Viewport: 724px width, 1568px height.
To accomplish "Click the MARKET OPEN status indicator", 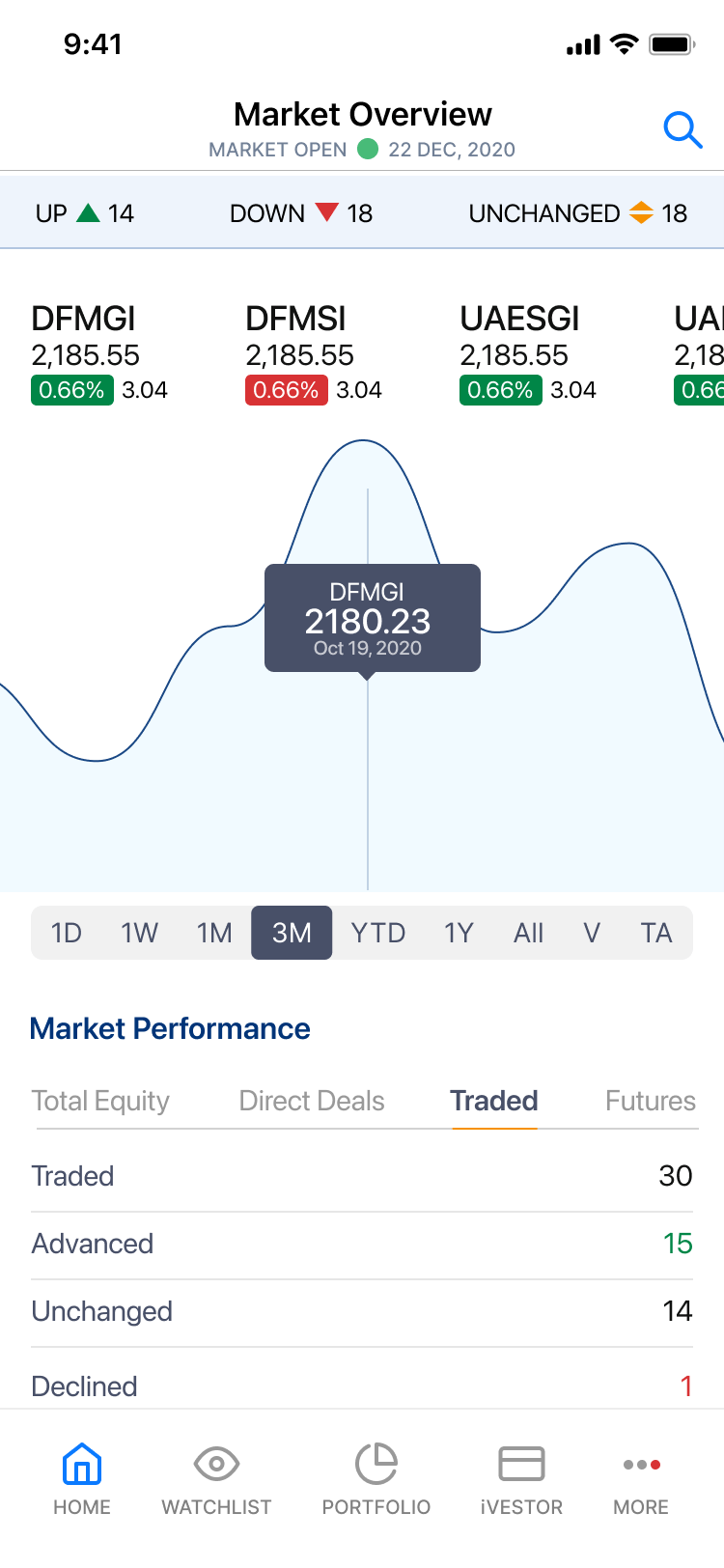I will 278,151.
